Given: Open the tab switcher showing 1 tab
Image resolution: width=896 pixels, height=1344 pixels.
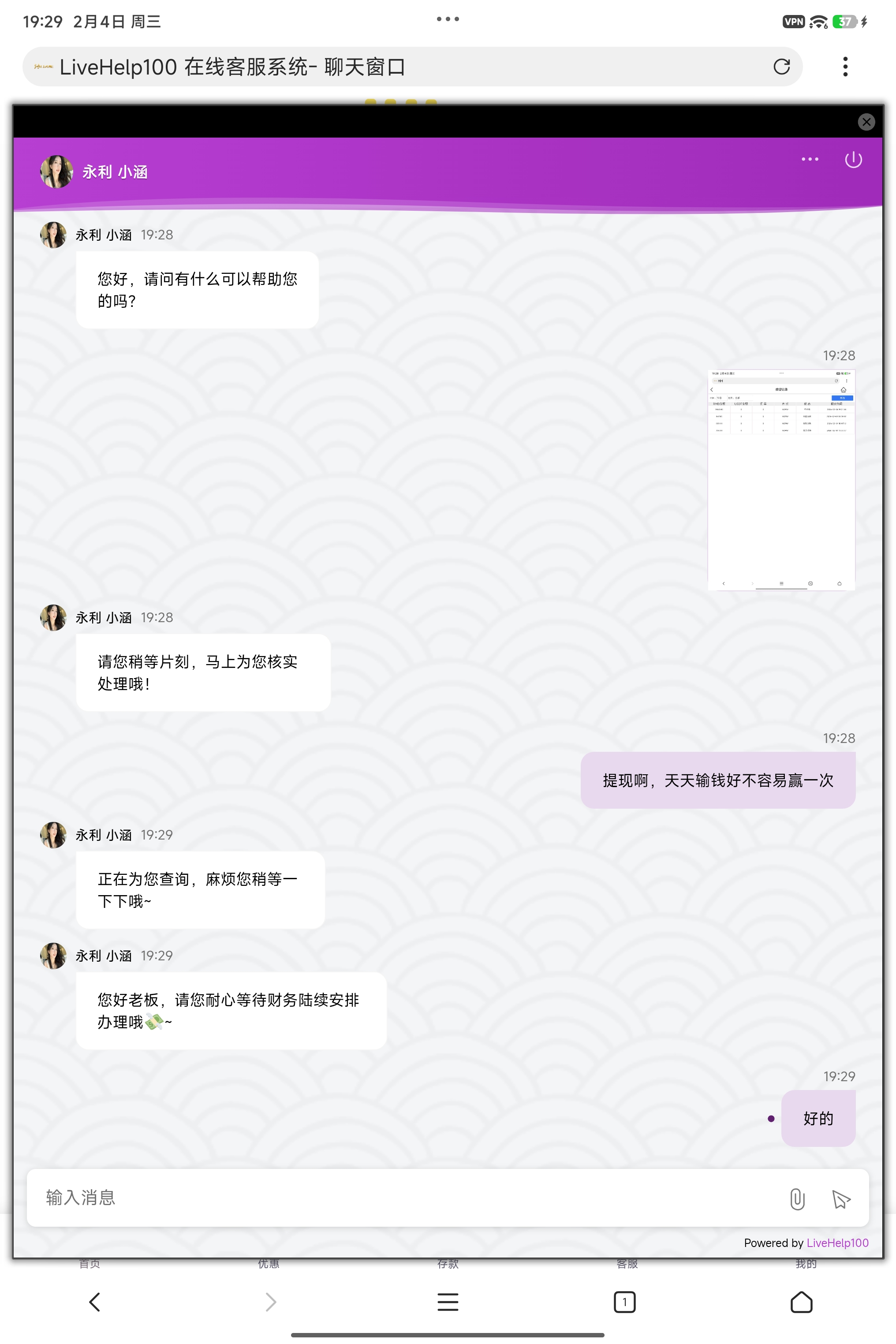Looking at the screenshot, I should coord(624,1302).
